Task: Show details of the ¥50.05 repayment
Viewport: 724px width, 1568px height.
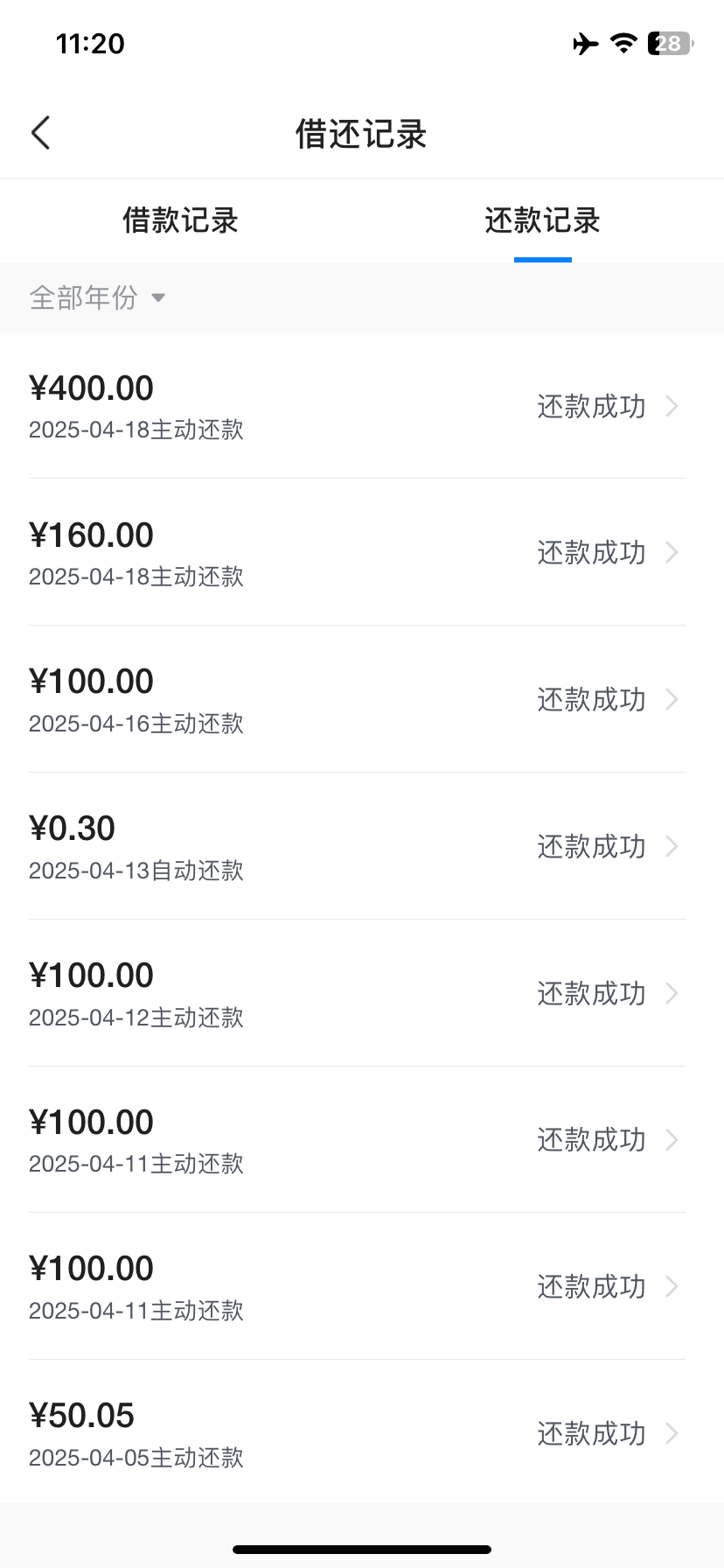Action: click(x=357, y=1433)
